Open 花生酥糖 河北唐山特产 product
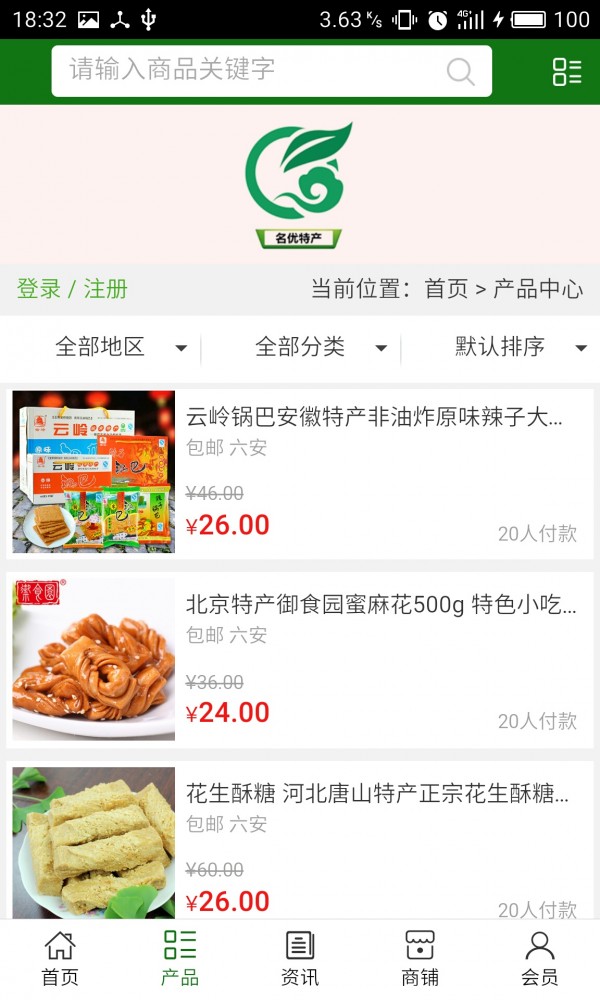Viewport: 600px width, 1000px height. pos(376,794)
